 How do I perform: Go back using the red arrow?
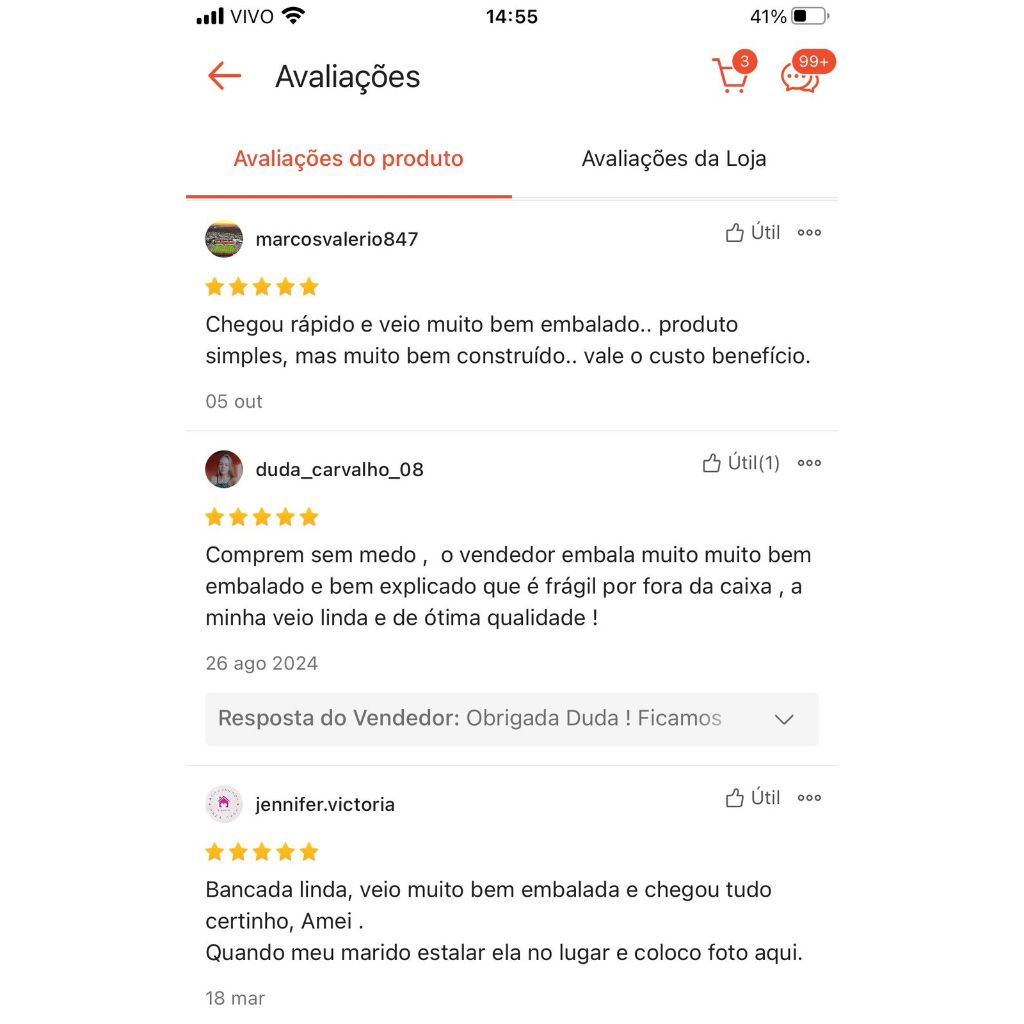[225, 76]
